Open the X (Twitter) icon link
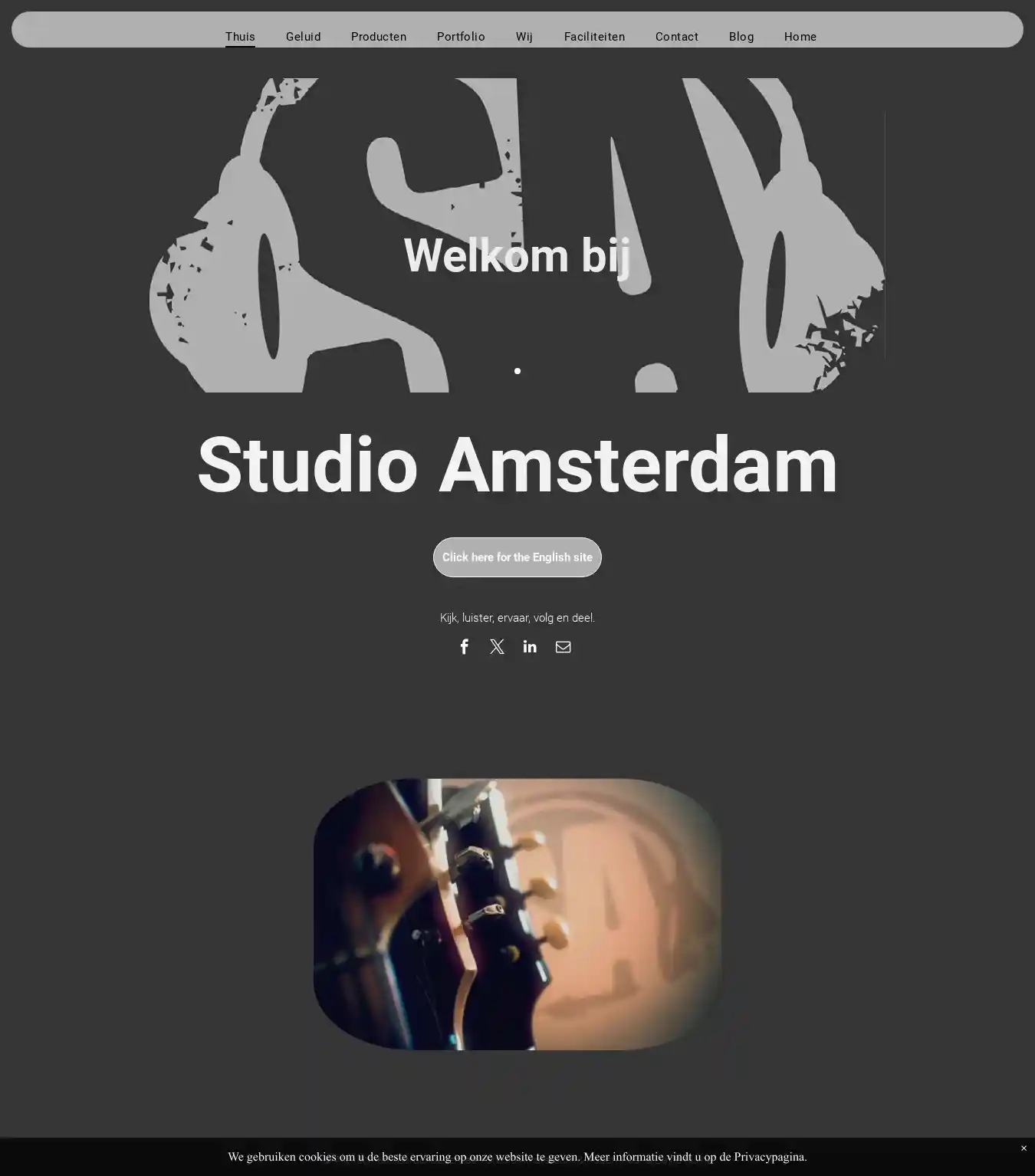 coord(497,647)
